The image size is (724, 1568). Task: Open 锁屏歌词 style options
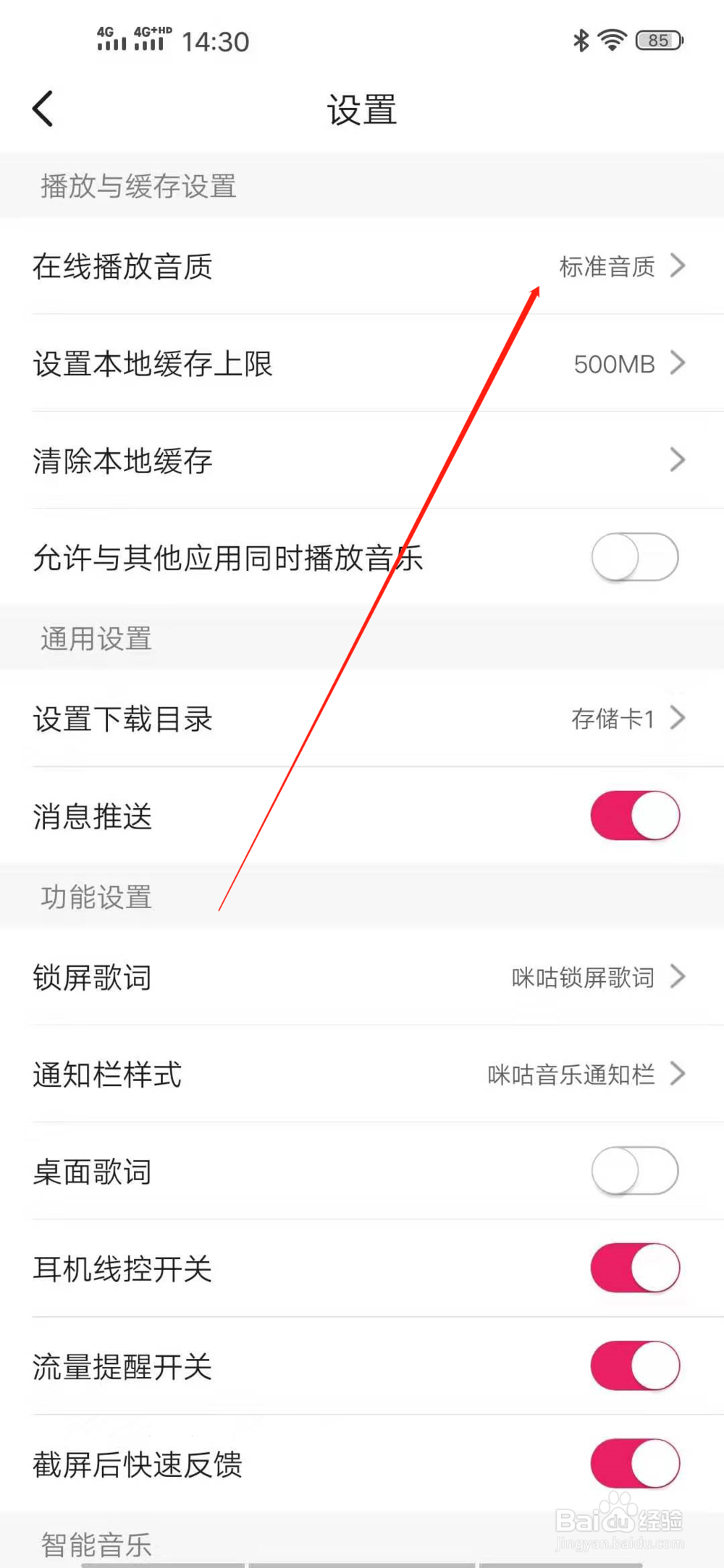(362, 978)
